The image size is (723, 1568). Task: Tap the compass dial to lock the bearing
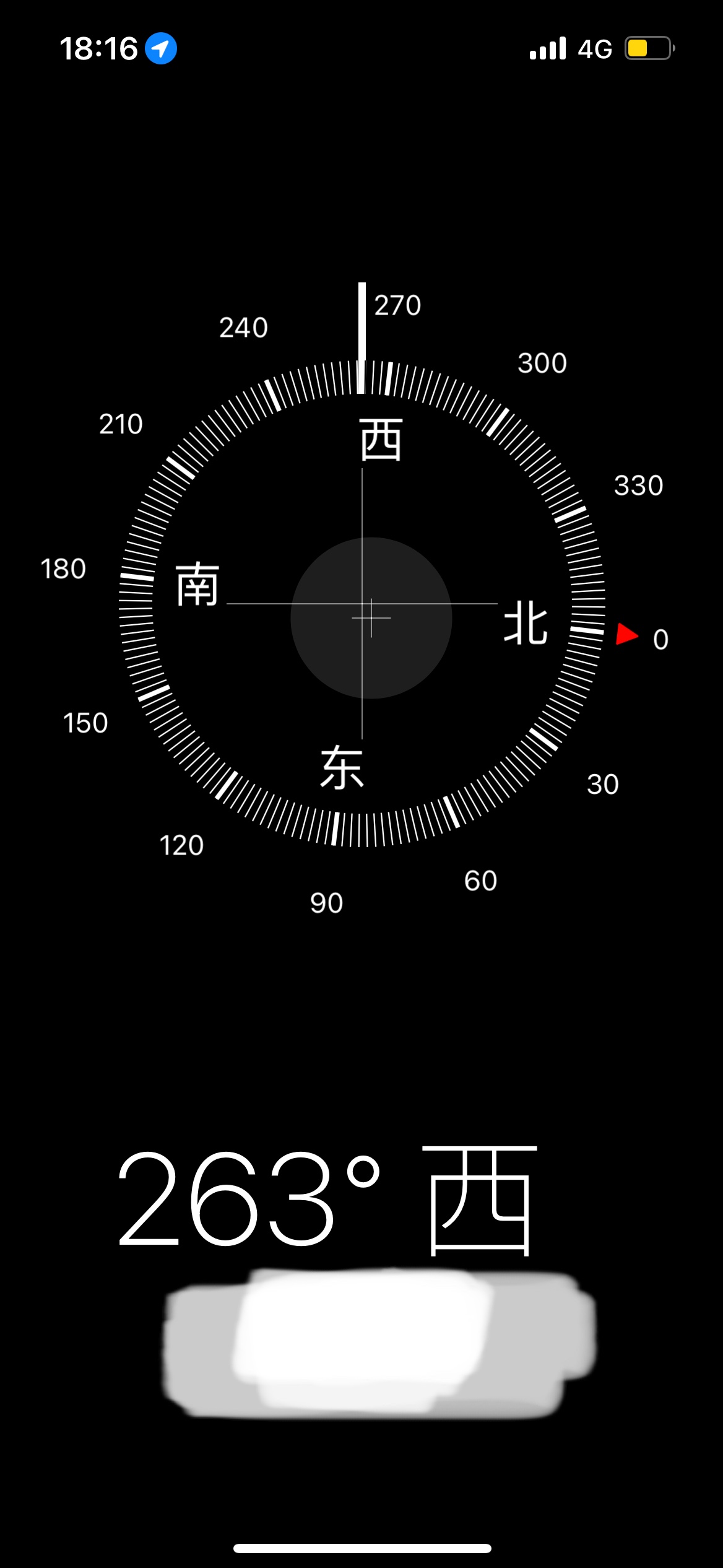362,604
